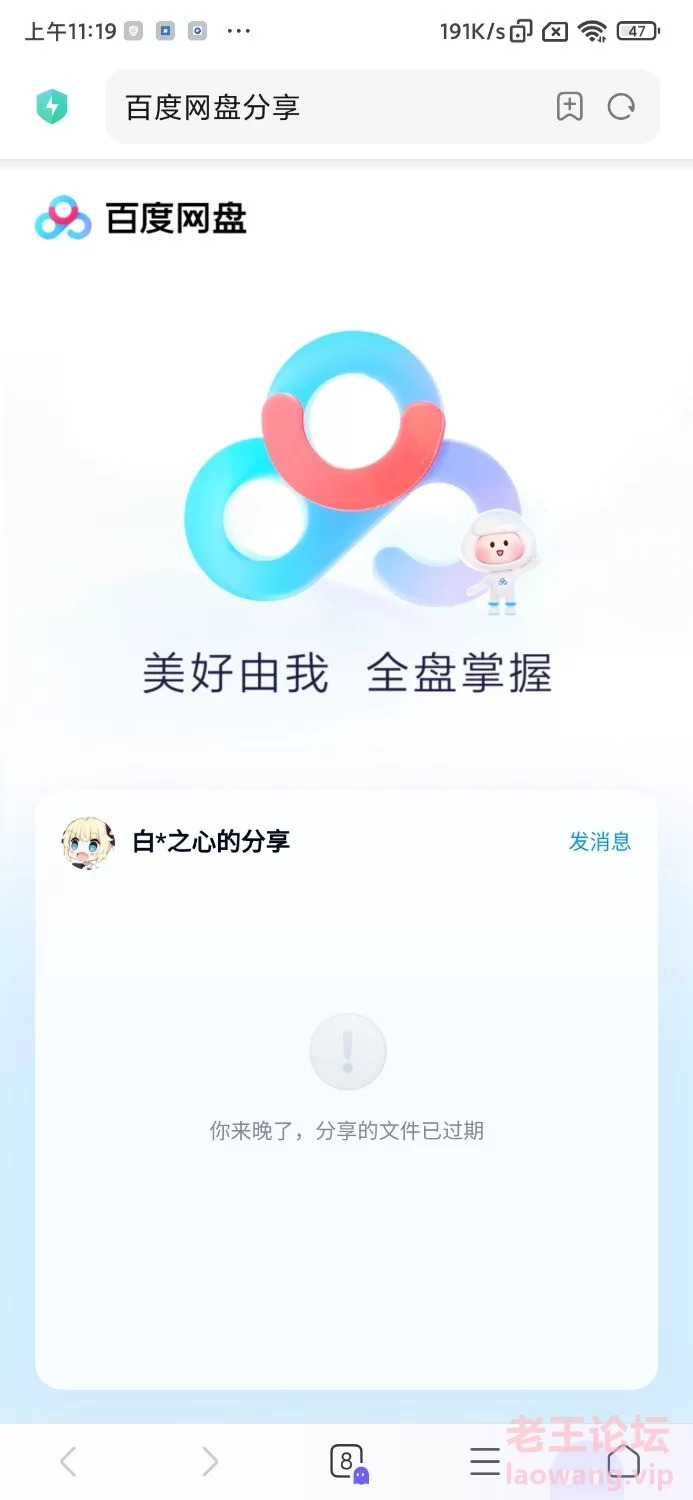Tap 发消息 to message the sharer
693x1500 pixels.
point(600,842)
